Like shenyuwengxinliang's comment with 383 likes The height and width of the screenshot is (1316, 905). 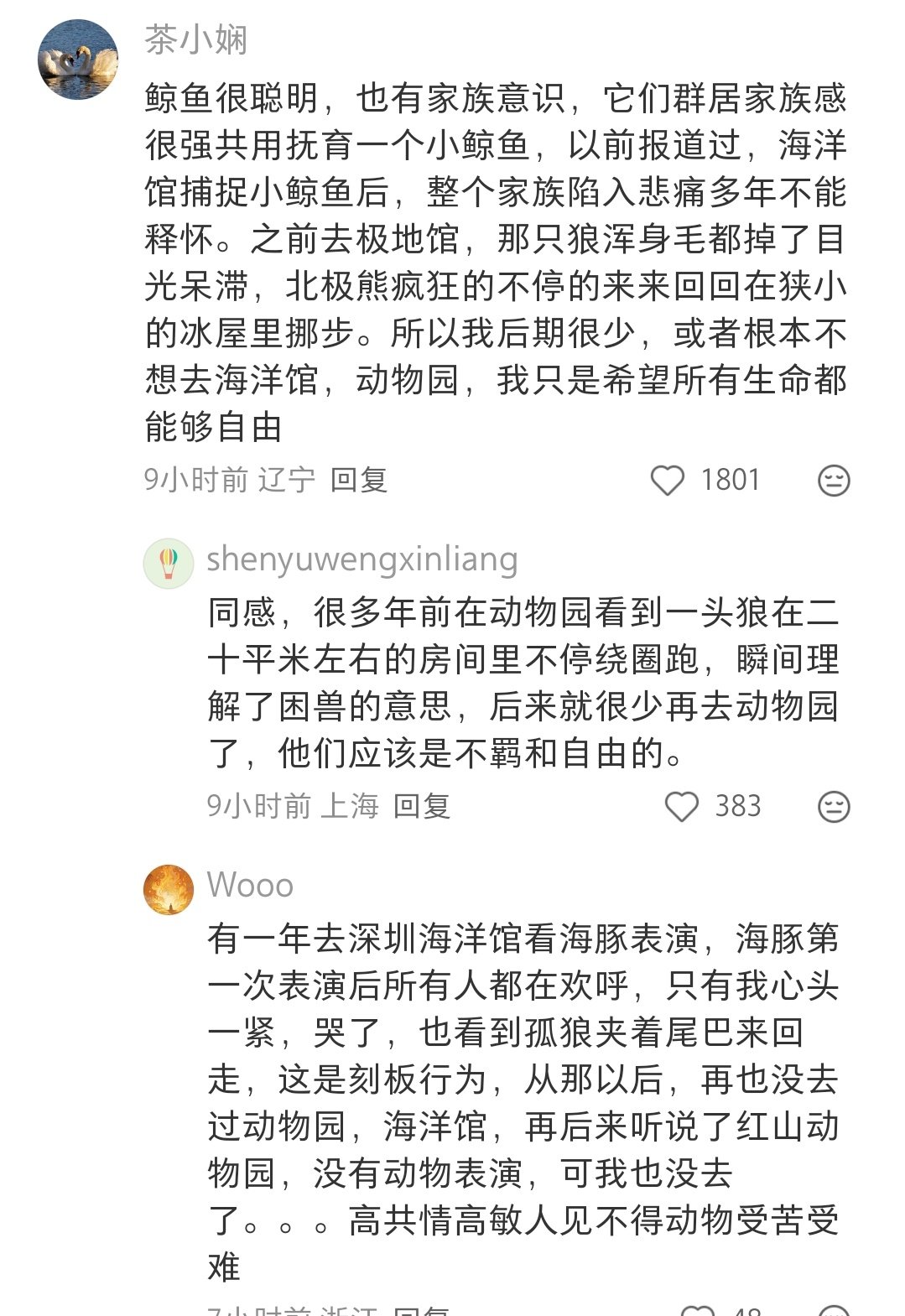pos(681,807)
